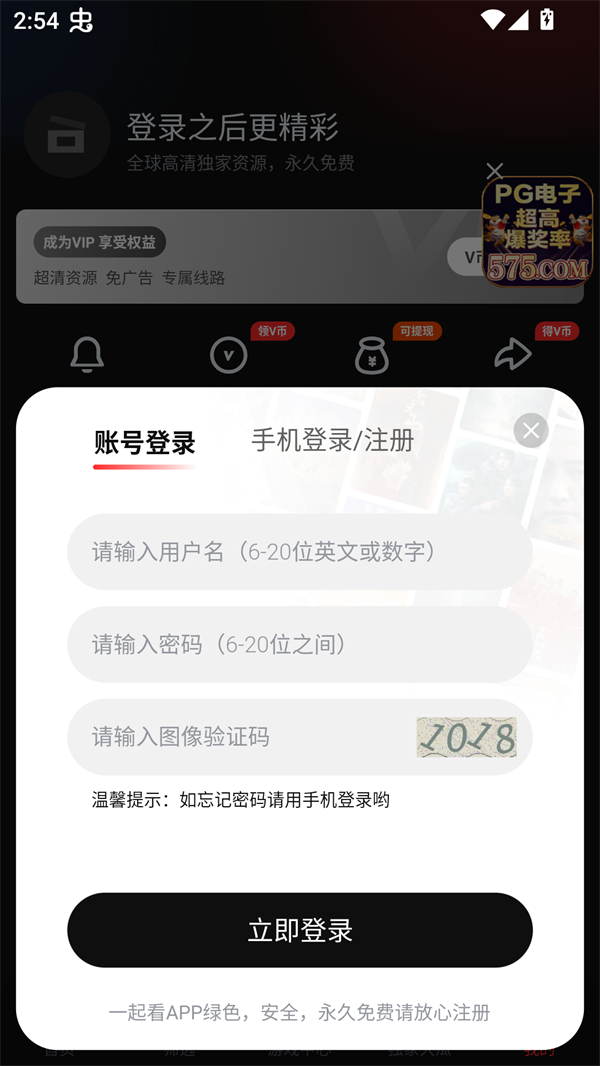This screenshot has width=600, height=1066.
Task: Open the PG电子 575.COM ad banner
Action: click(537, 233)
